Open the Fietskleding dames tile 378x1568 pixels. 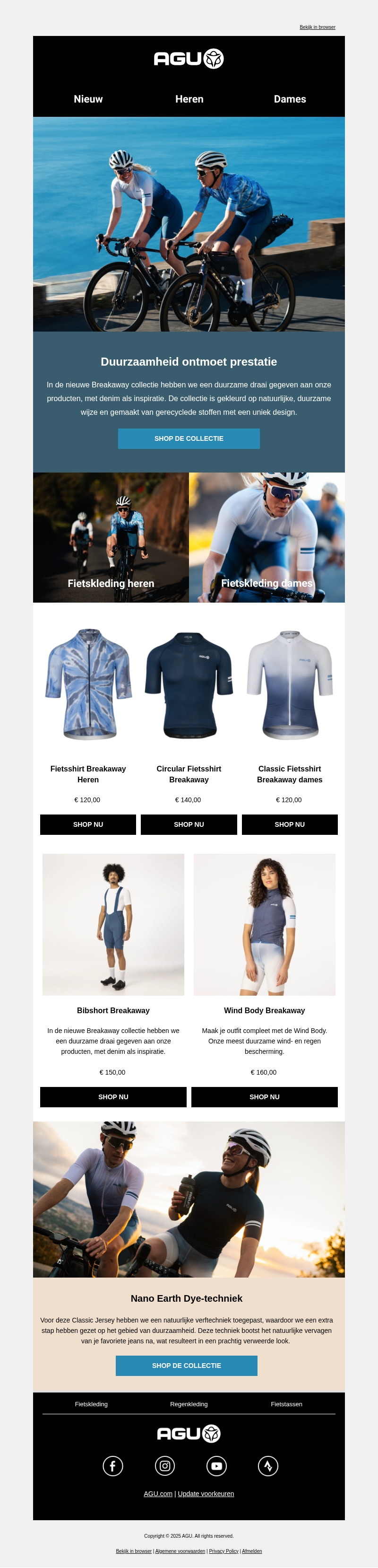pyautogui.click(x=267, y=538)
